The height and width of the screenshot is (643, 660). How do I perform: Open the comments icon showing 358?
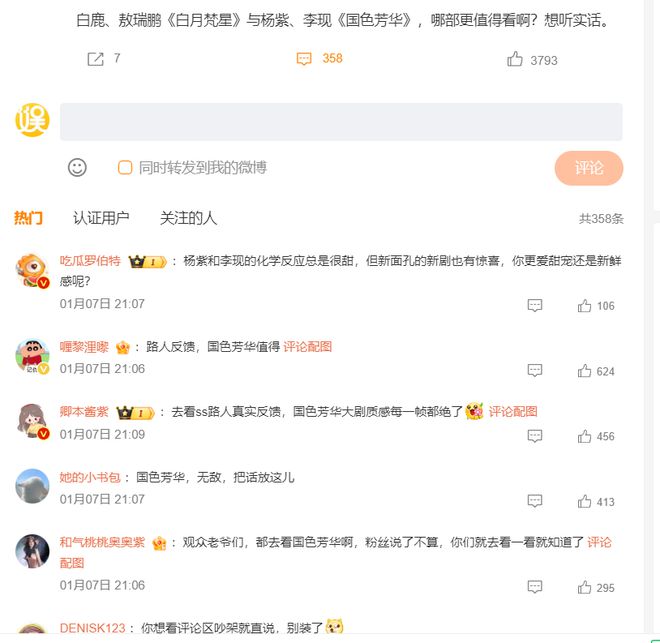tap(305, 59)
